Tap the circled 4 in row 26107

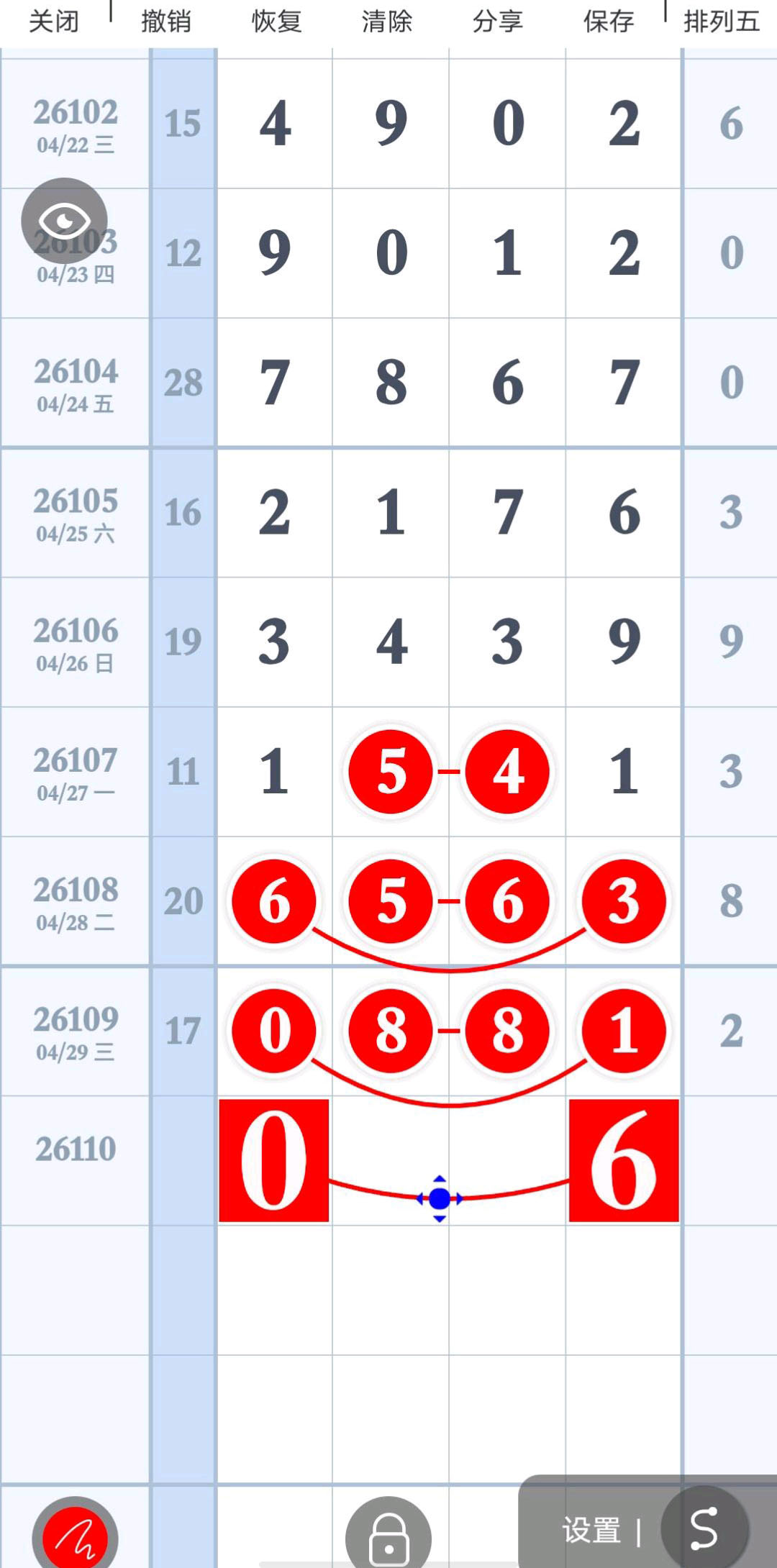(x=508, y=772)
